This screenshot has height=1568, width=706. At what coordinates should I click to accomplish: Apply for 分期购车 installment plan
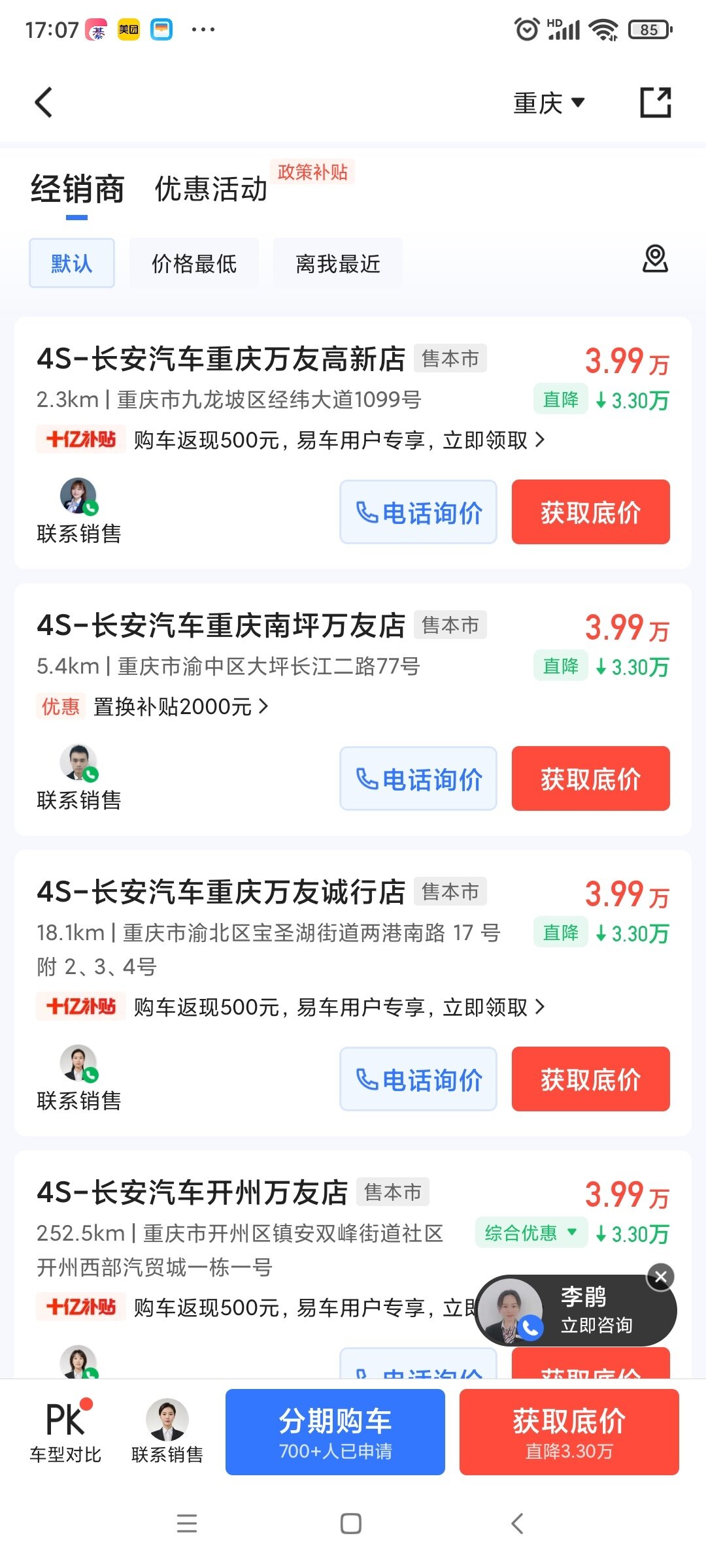335,1432
